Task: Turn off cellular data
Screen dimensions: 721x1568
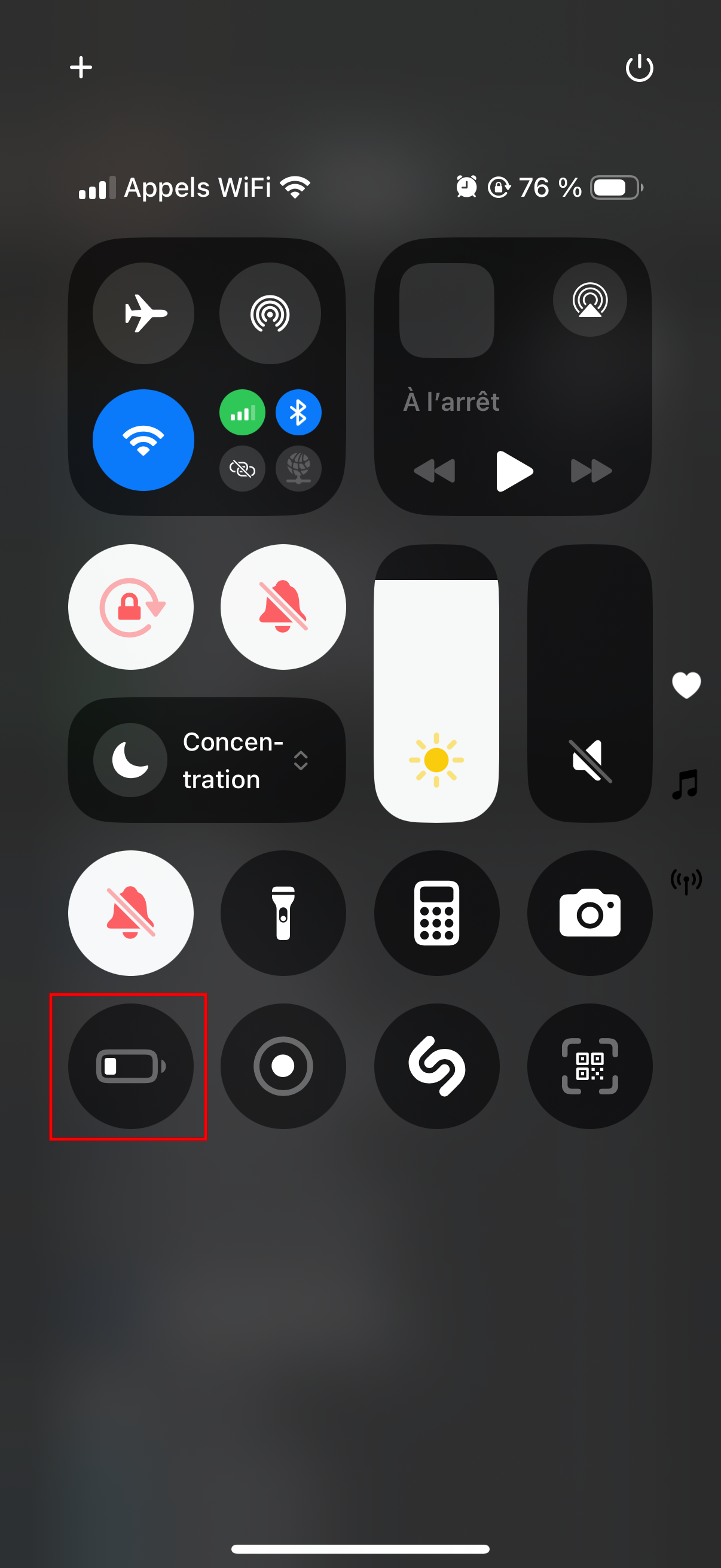Action: coord(242,412)
